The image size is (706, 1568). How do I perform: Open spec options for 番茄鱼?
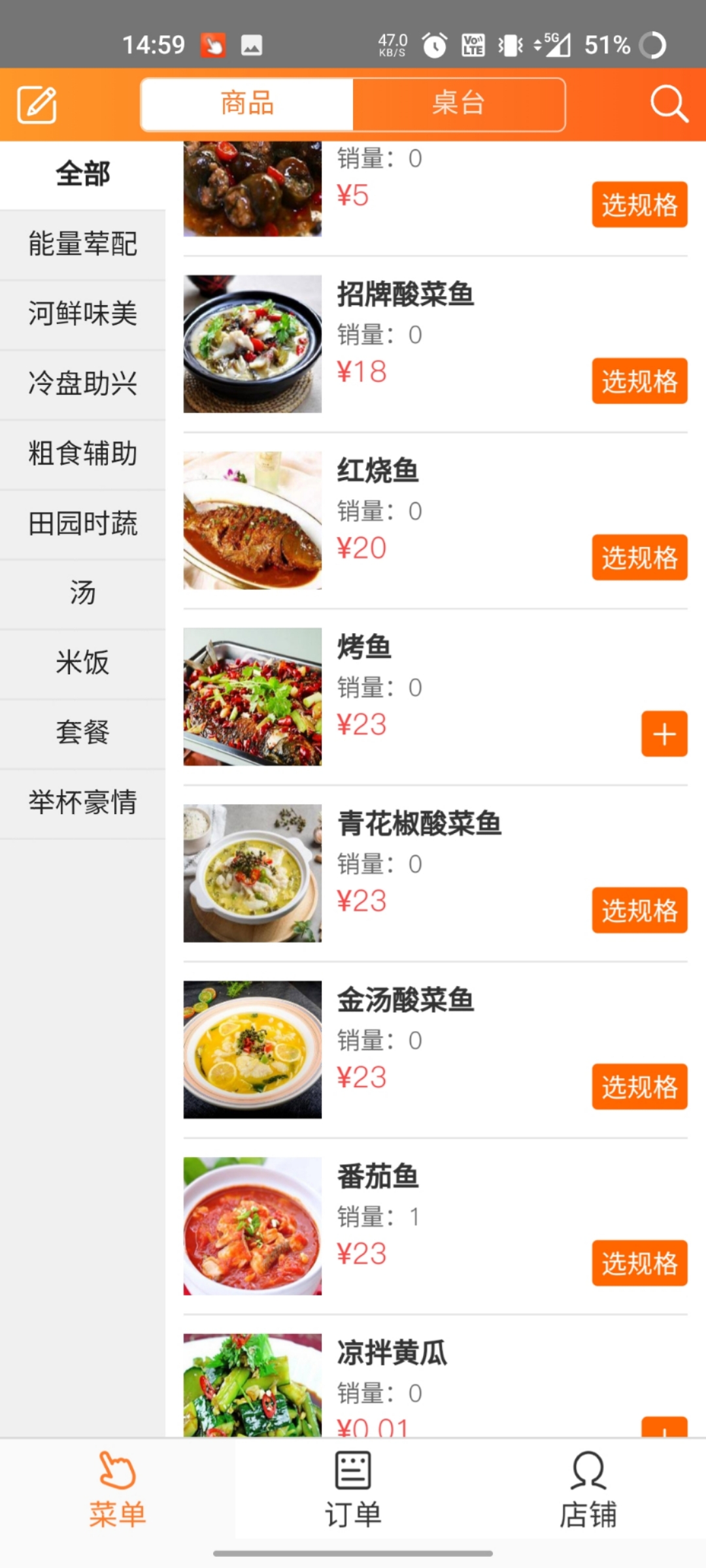639,1263
